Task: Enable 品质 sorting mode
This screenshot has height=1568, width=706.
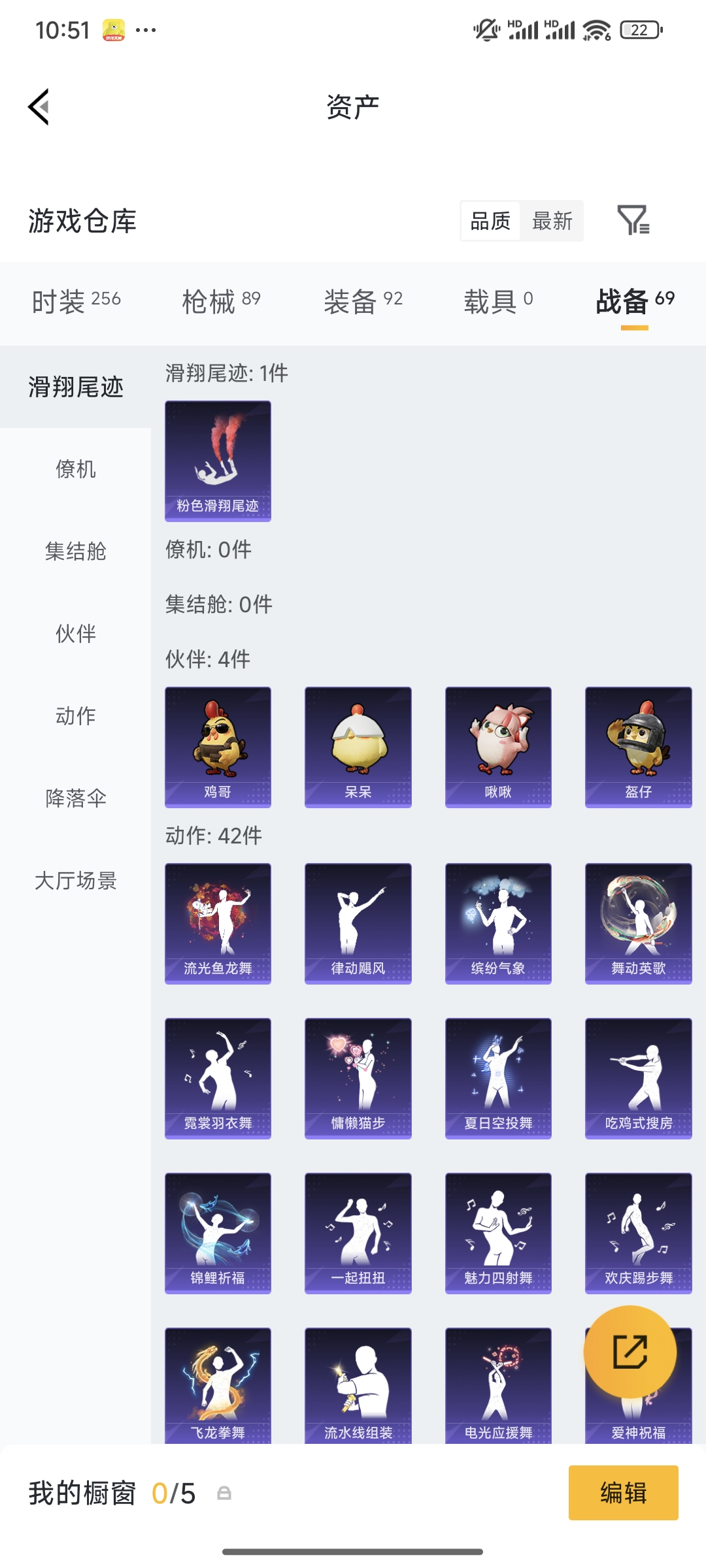Action: pos(490,221)
